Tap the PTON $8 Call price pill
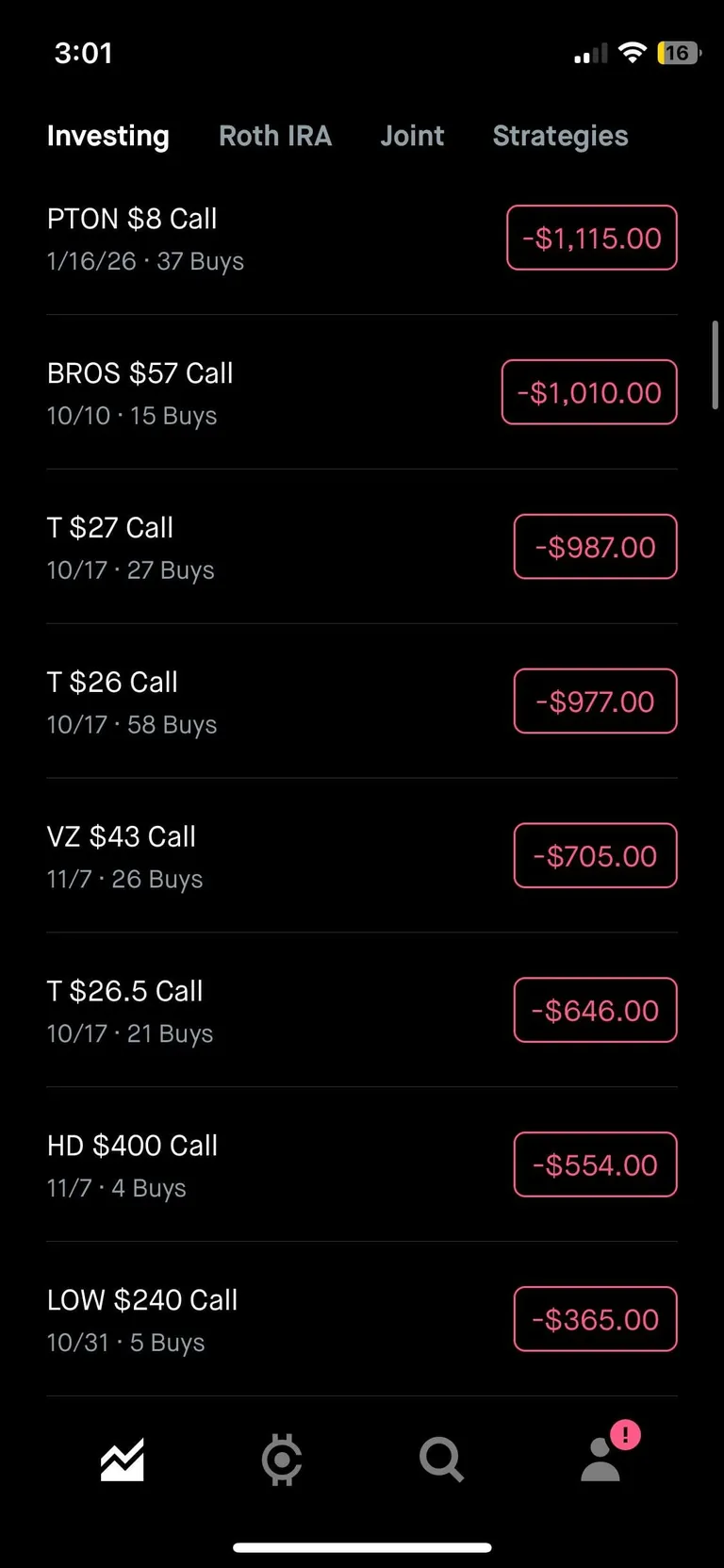724x1568 pixels. pos(591,238)
